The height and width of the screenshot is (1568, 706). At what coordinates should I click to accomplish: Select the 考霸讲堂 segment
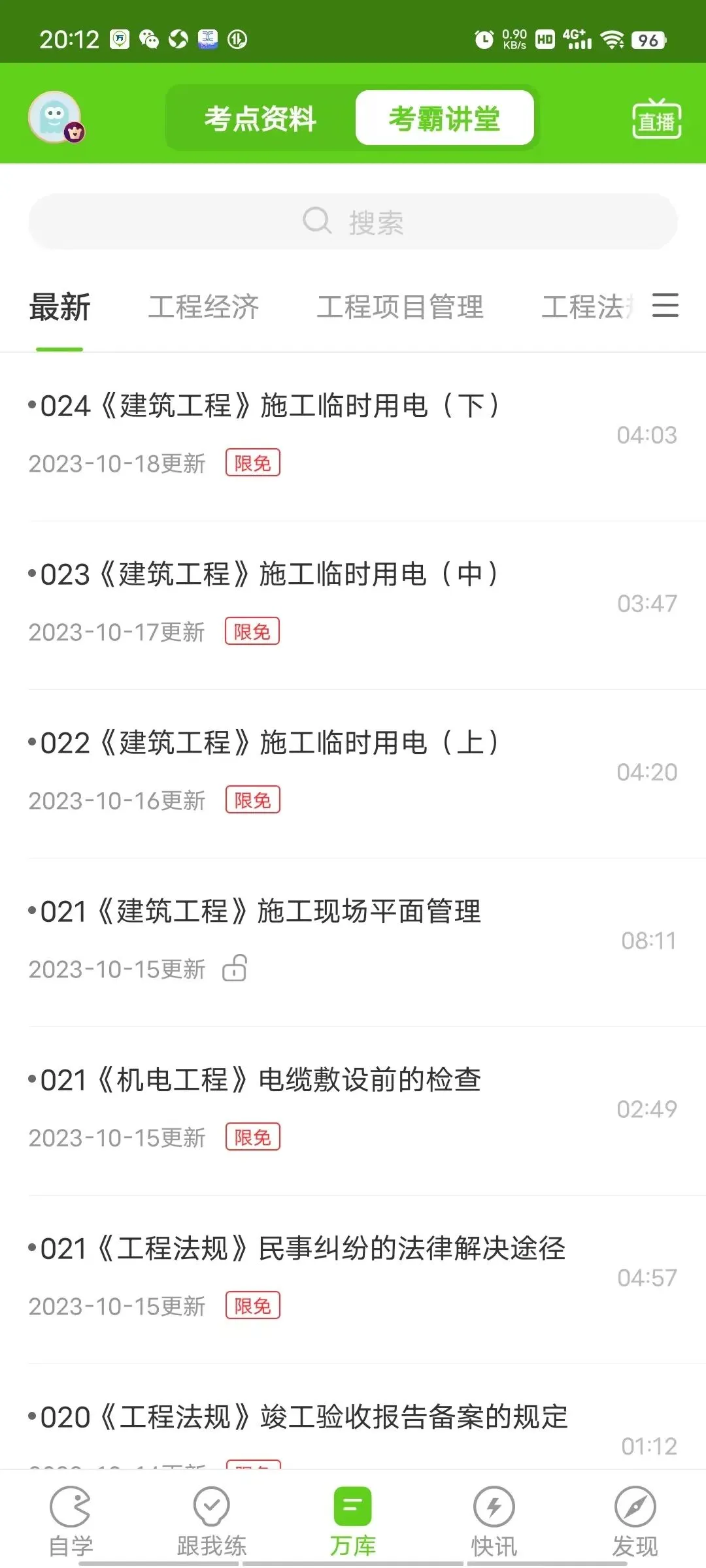click(x=445, y=118)
